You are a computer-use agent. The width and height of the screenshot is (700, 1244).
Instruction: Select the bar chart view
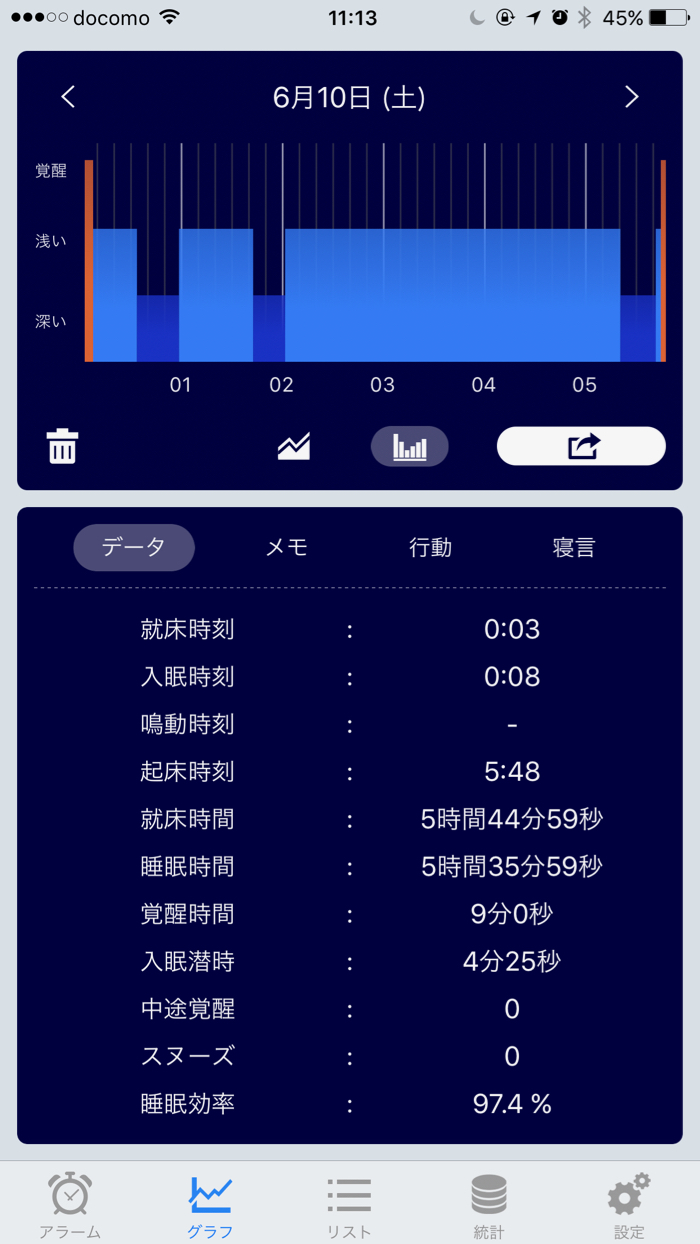point(409,446)
